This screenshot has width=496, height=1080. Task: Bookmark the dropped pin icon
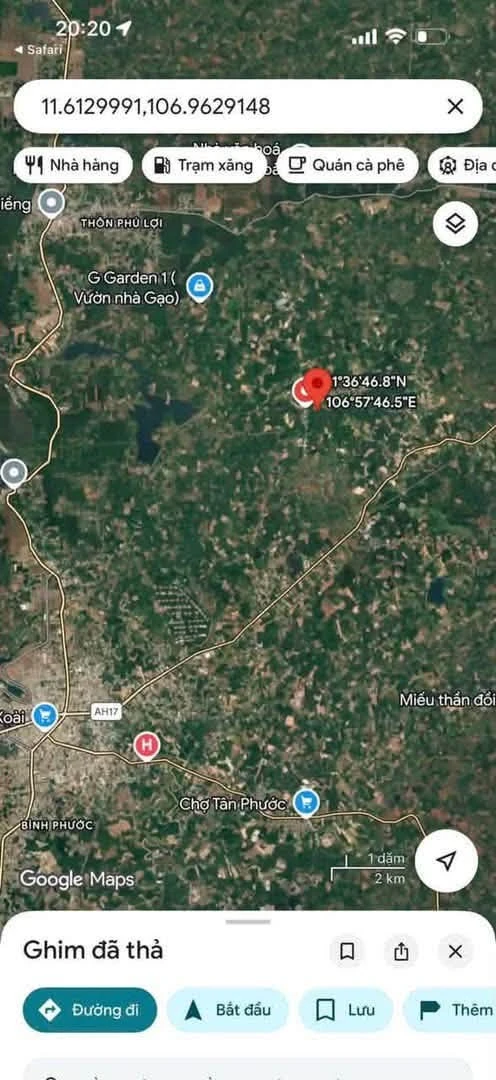tap(347, 951)
